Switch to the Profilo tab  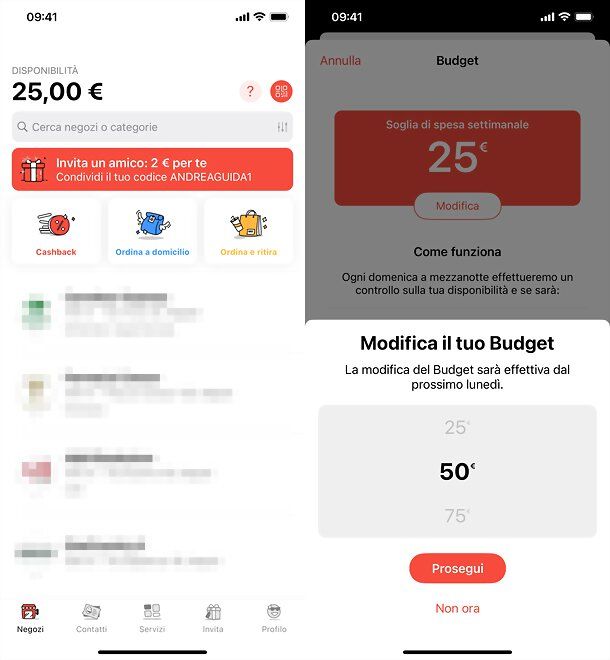coord(274,619)
